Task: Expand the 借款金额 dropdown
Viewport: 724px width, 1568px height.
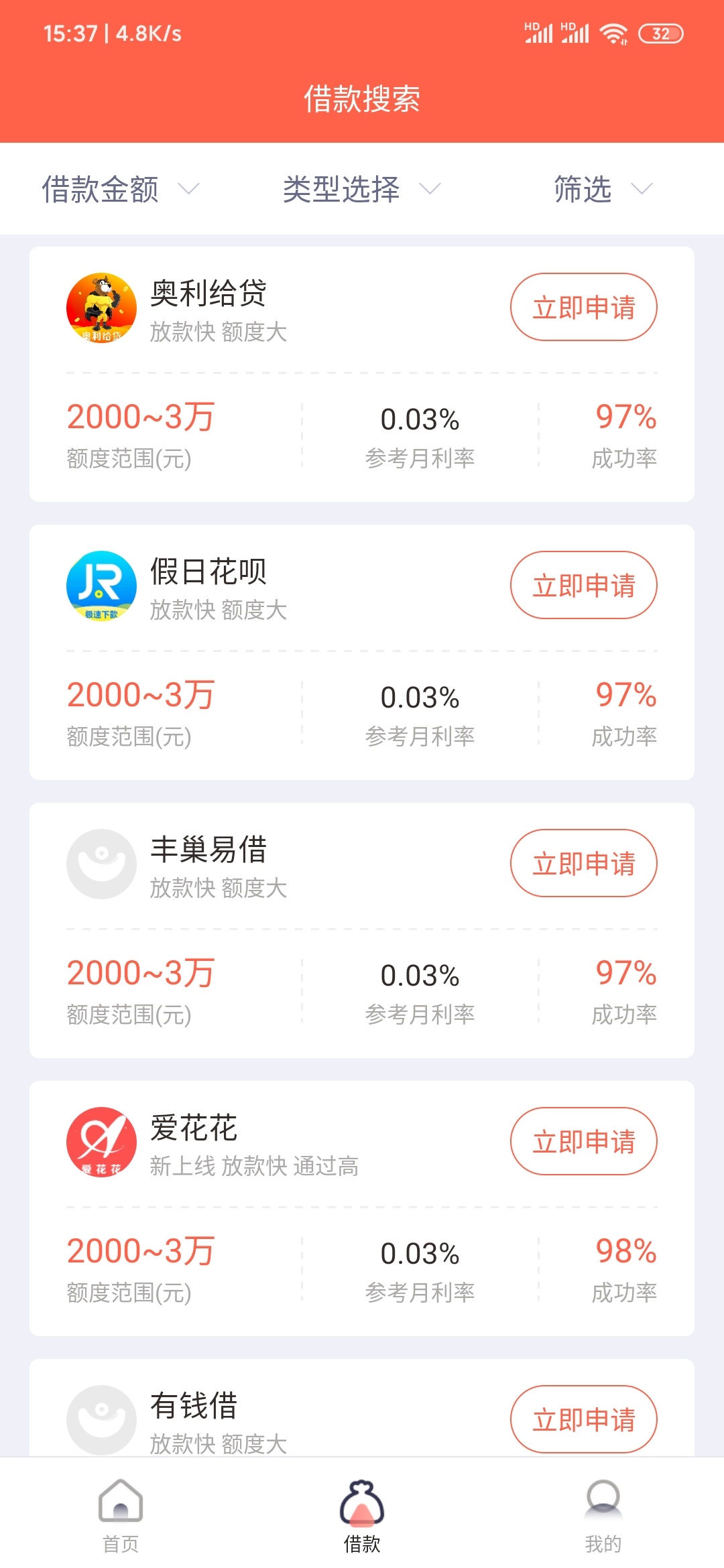Action: (x=121, y=189)
